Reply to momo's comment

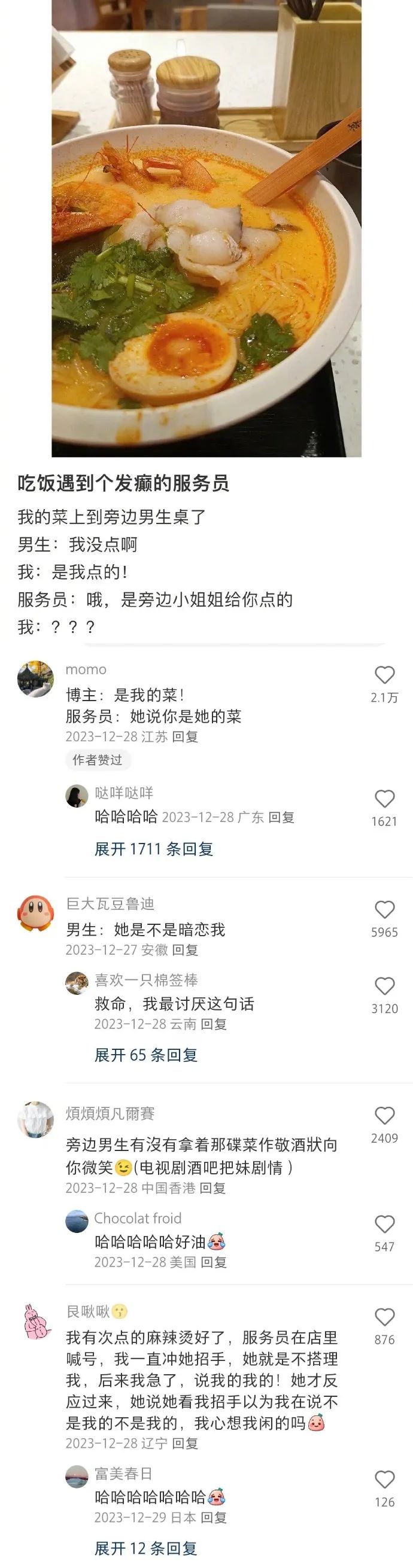point(184,736)
